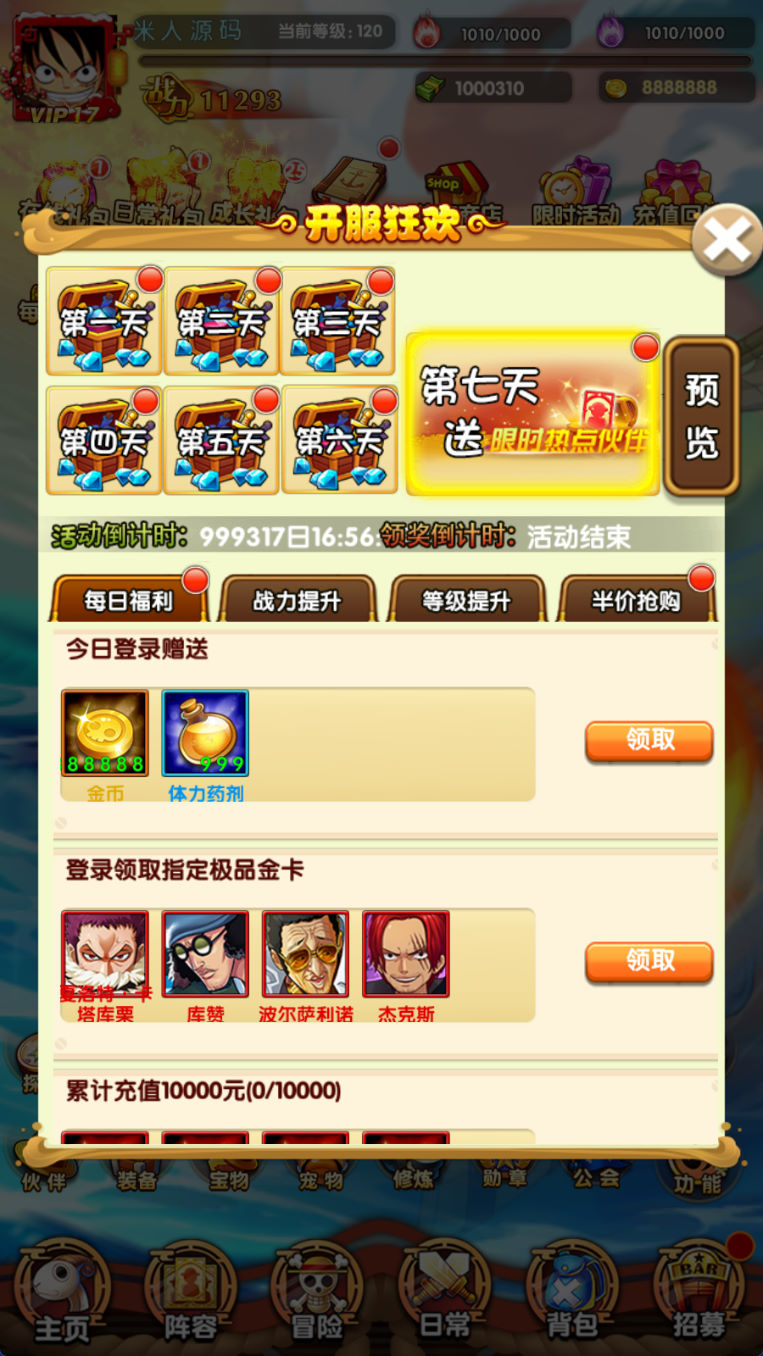Switch to the 战力提升 tab
This screenshot has width=763, height=1356.
pos(297,601)
